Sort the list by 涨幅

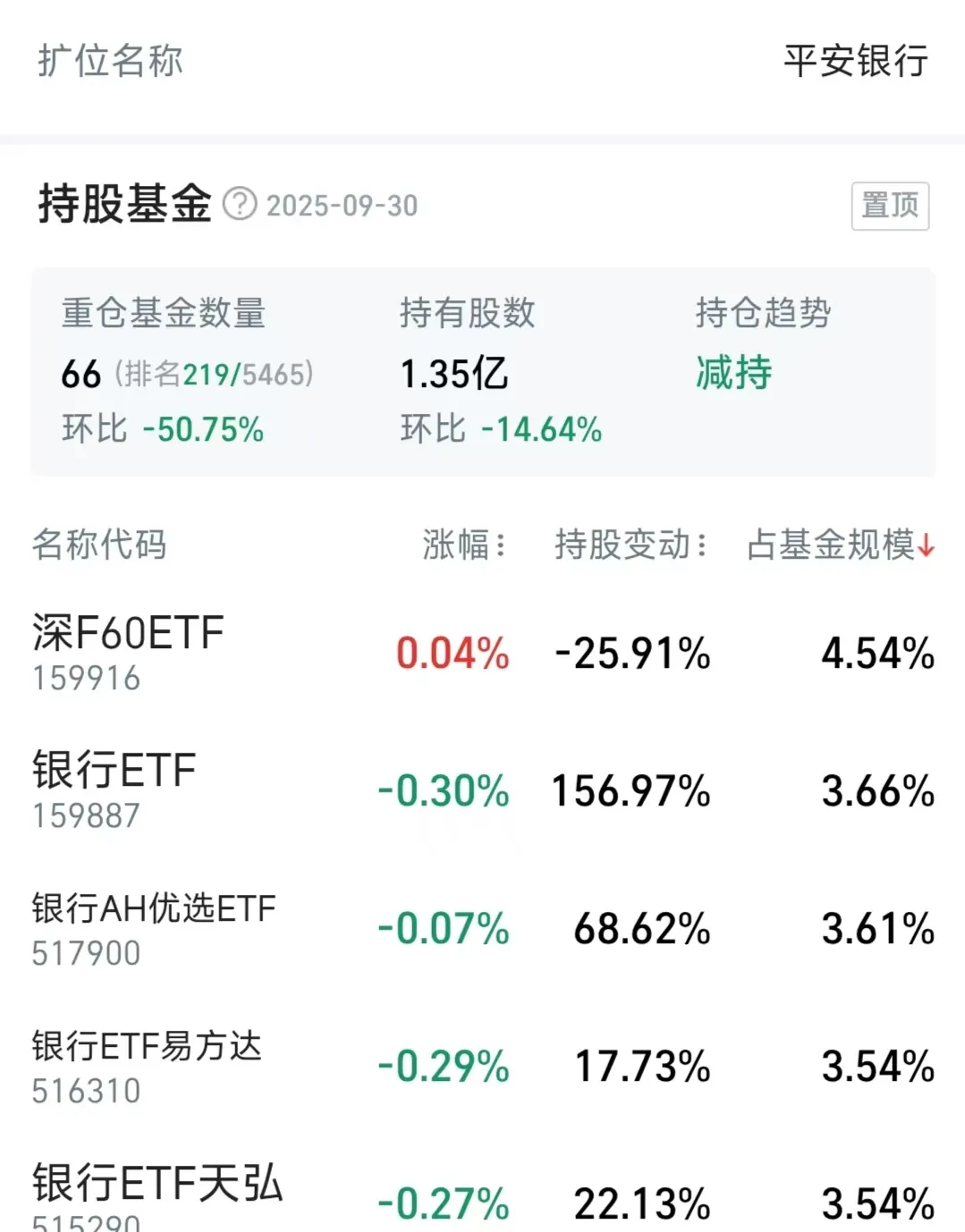(464, 544)
